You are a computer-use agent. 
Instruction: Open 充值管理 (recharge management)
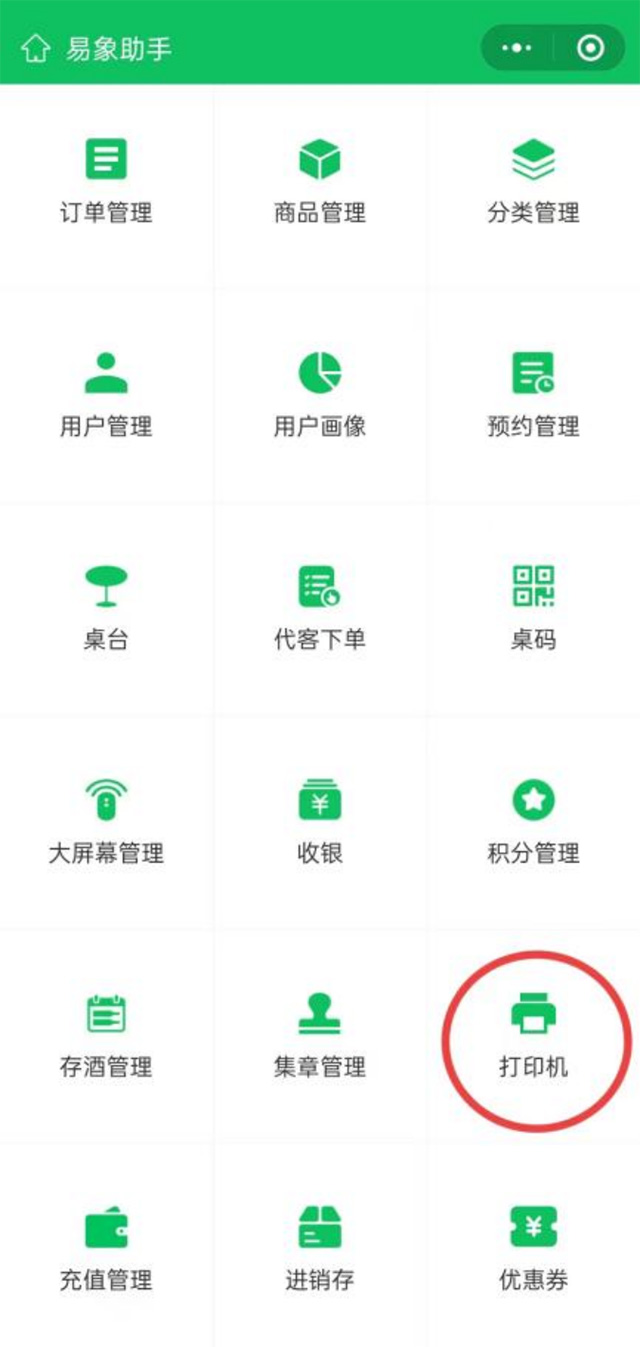point(106,1248)
